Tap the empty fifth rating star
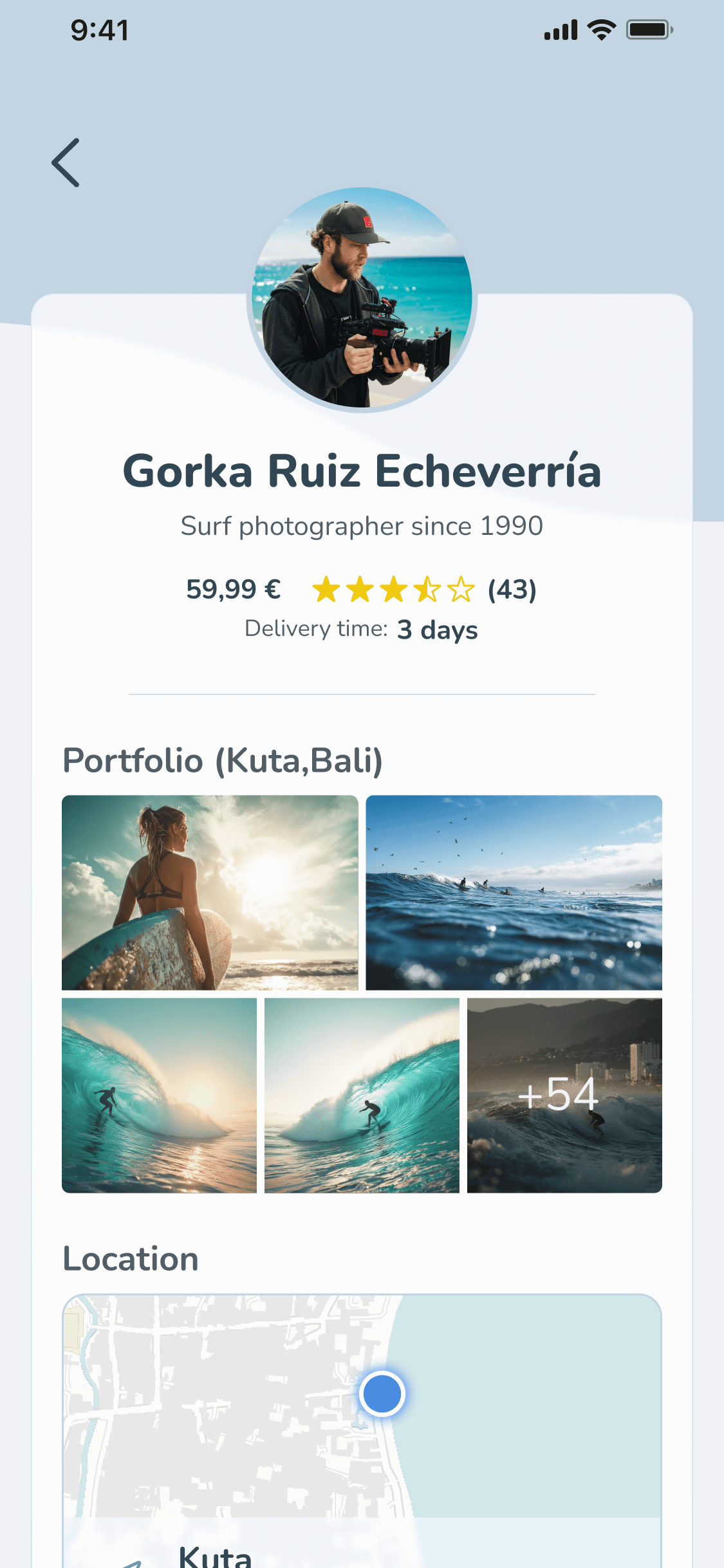Image resolution: width=724 pixels, height=1568 pixels. [462, 589]
